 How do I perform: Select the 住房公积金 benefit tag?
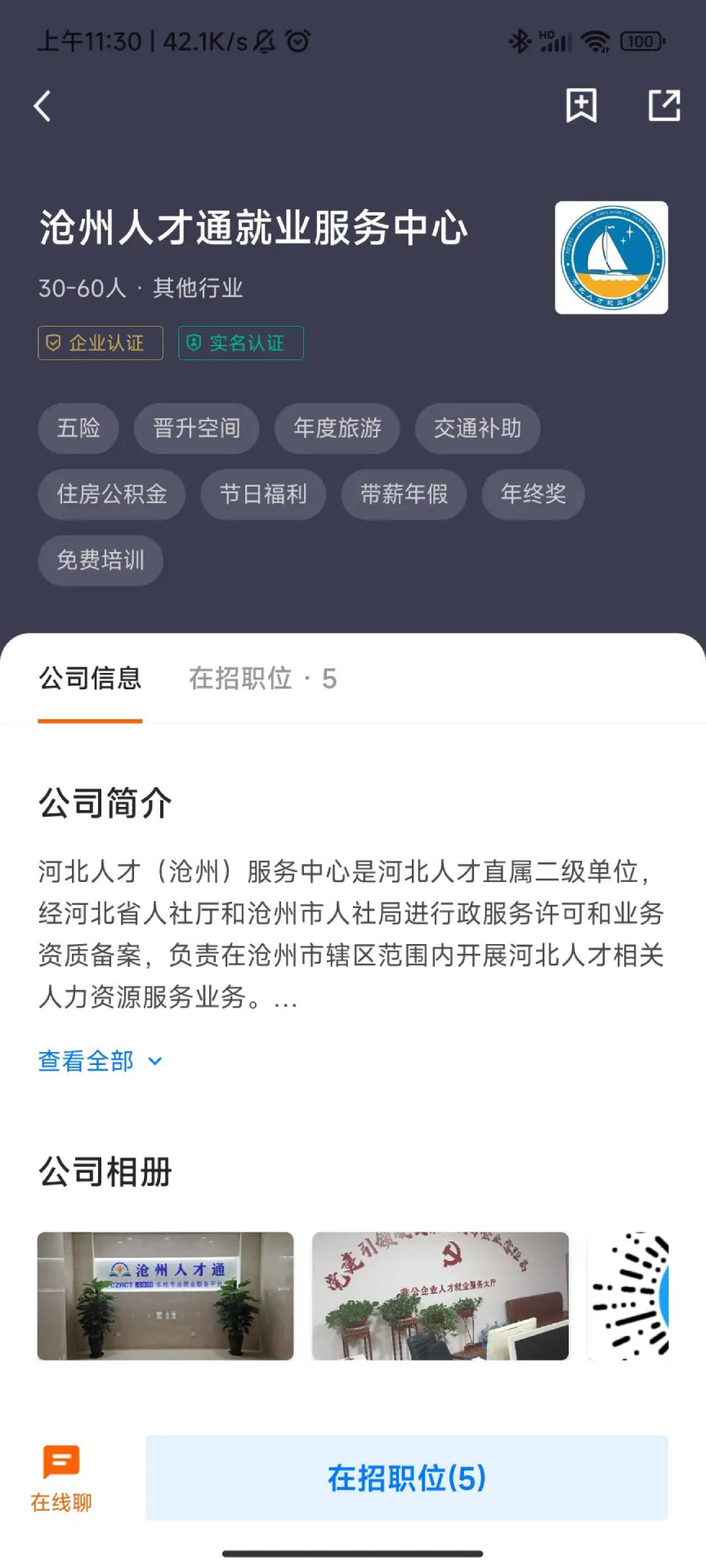click(111, 494)
